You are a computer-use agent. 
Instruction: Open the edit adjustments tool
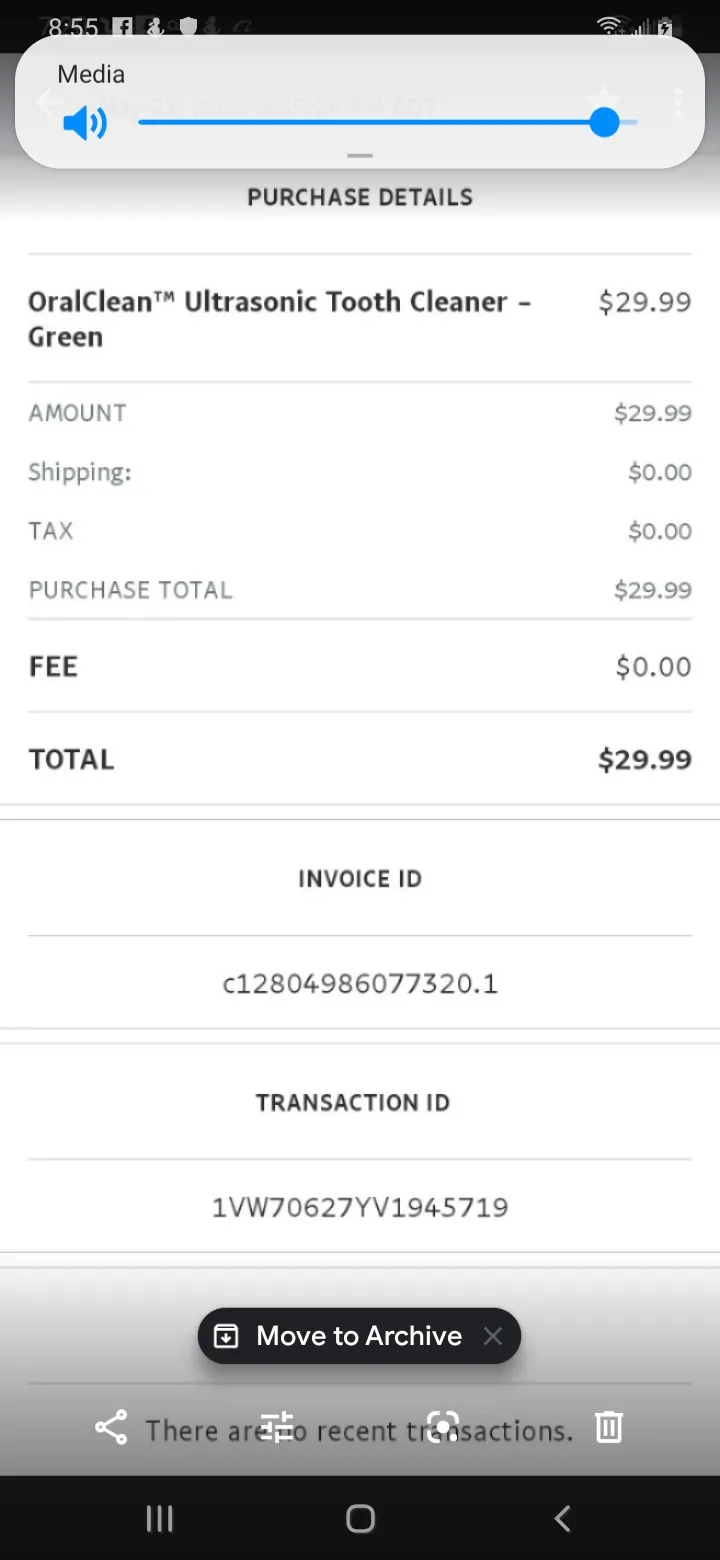[276, 1427]
